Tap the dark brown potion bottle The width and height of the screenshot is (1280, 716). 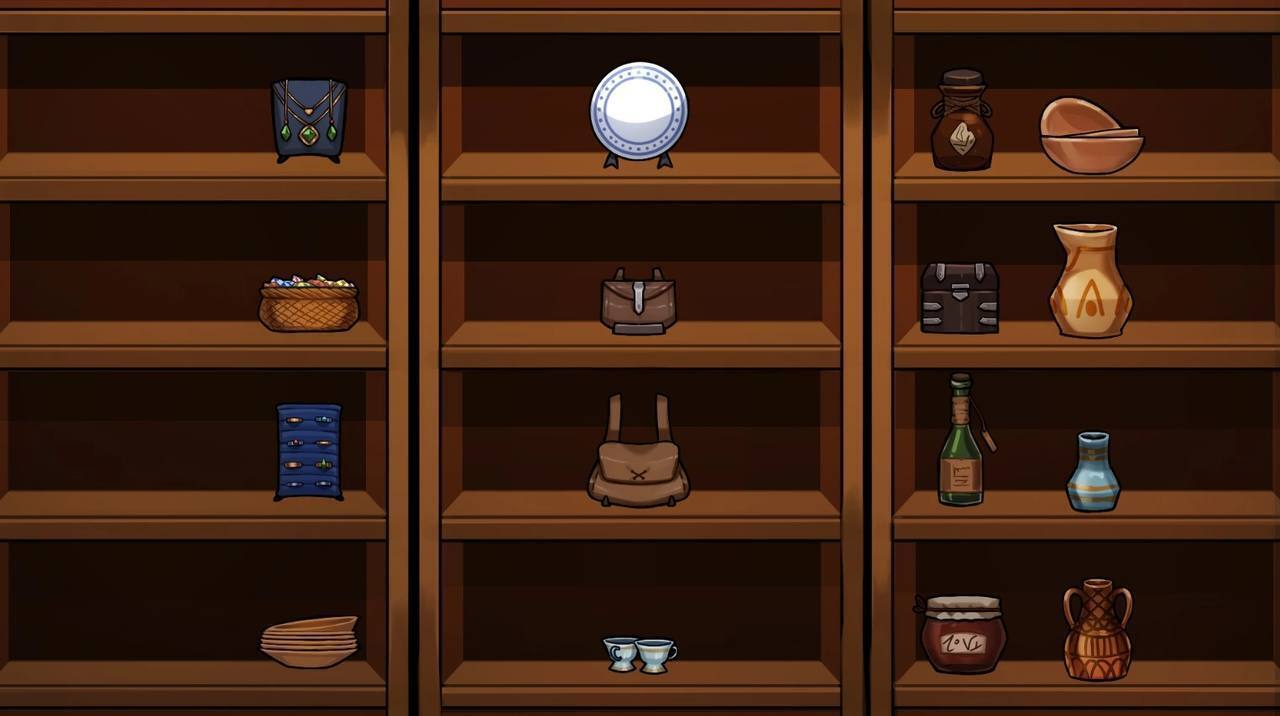[x=961, y=121]
